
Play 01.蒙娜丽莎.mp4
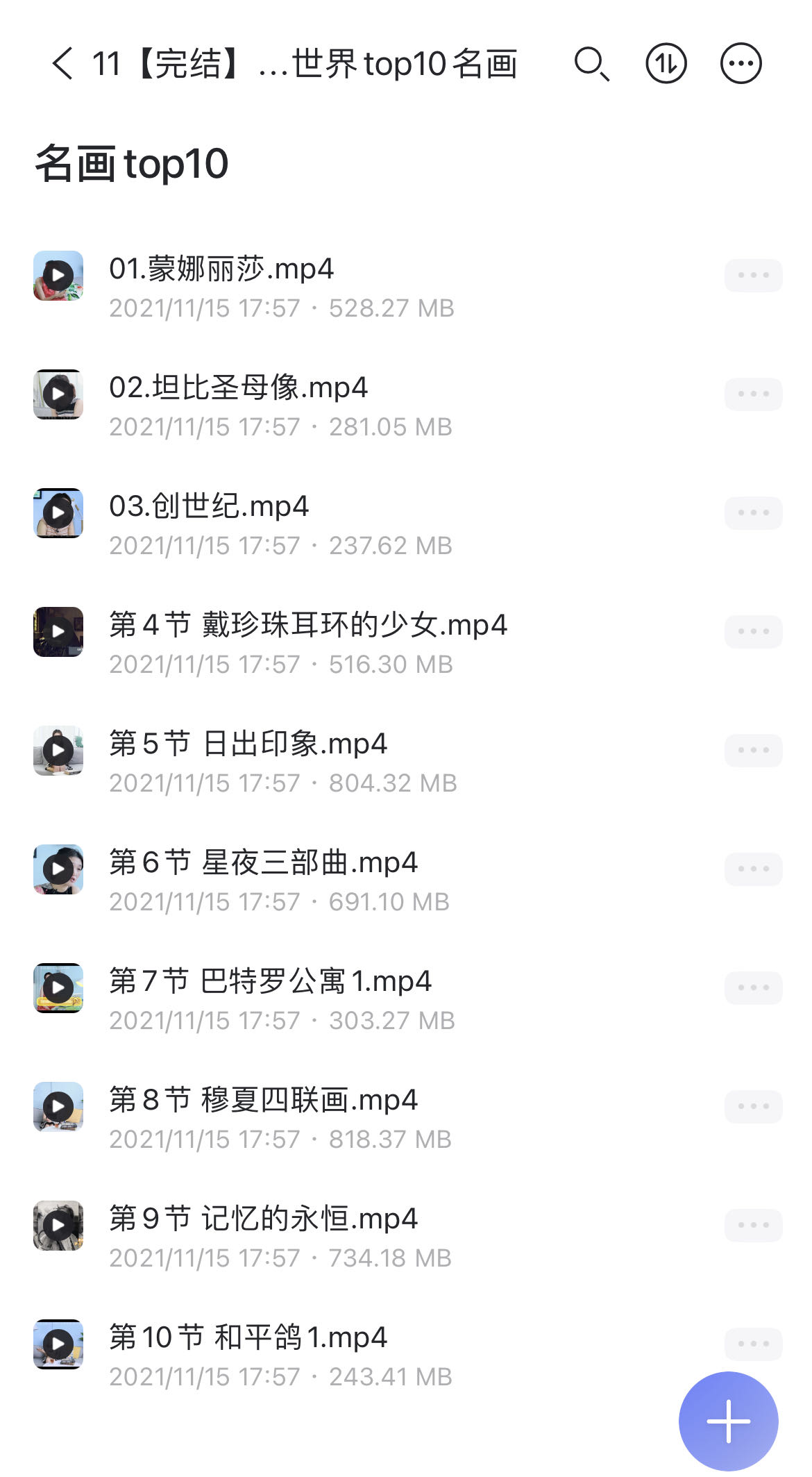pyautogui.click(x=221, y=269)
